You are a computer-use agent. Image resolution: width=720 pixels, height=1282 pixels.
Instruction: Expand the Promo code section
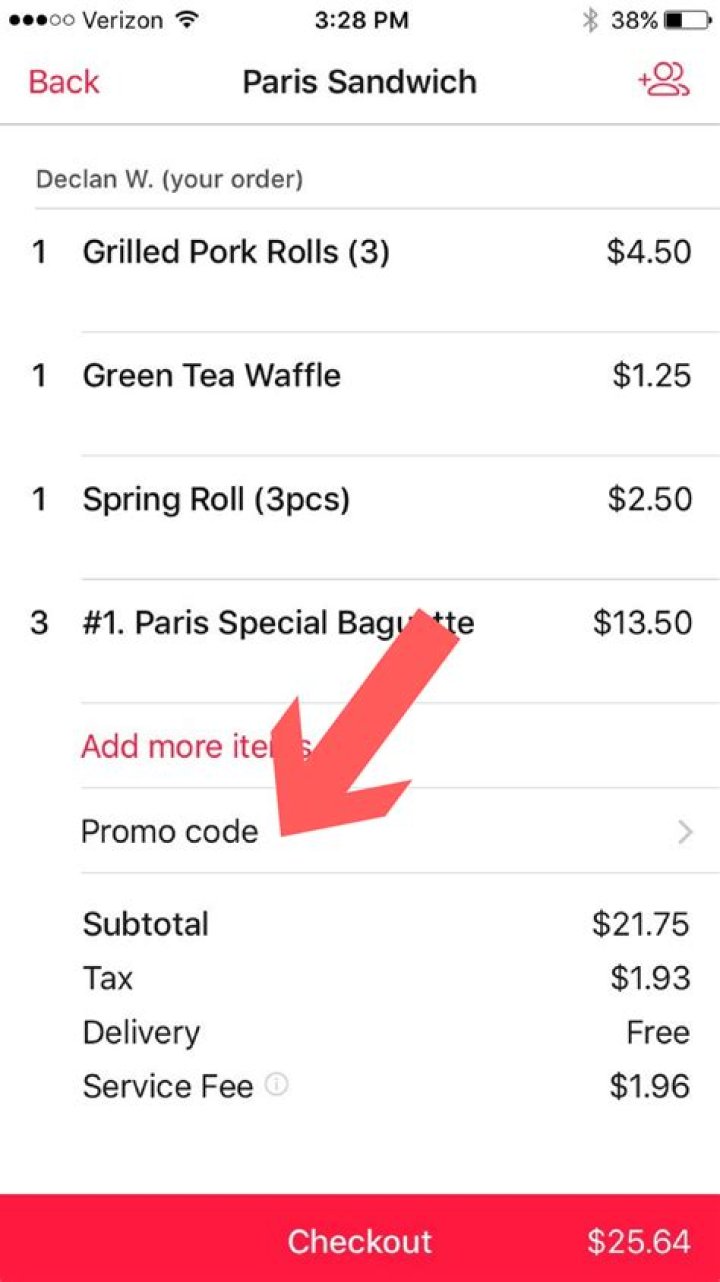tap(169, 831)
